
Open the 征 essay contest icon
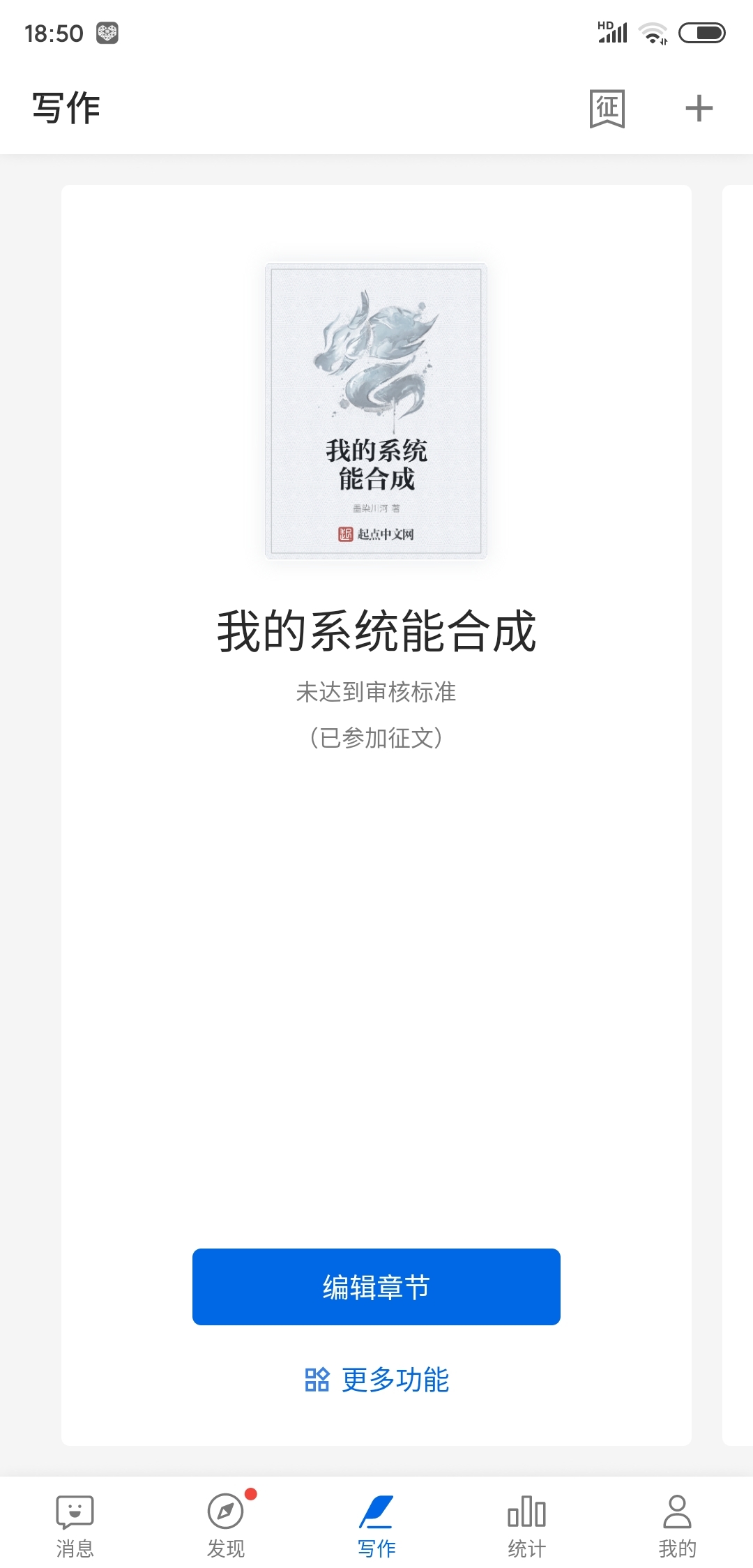coord(607,109)
